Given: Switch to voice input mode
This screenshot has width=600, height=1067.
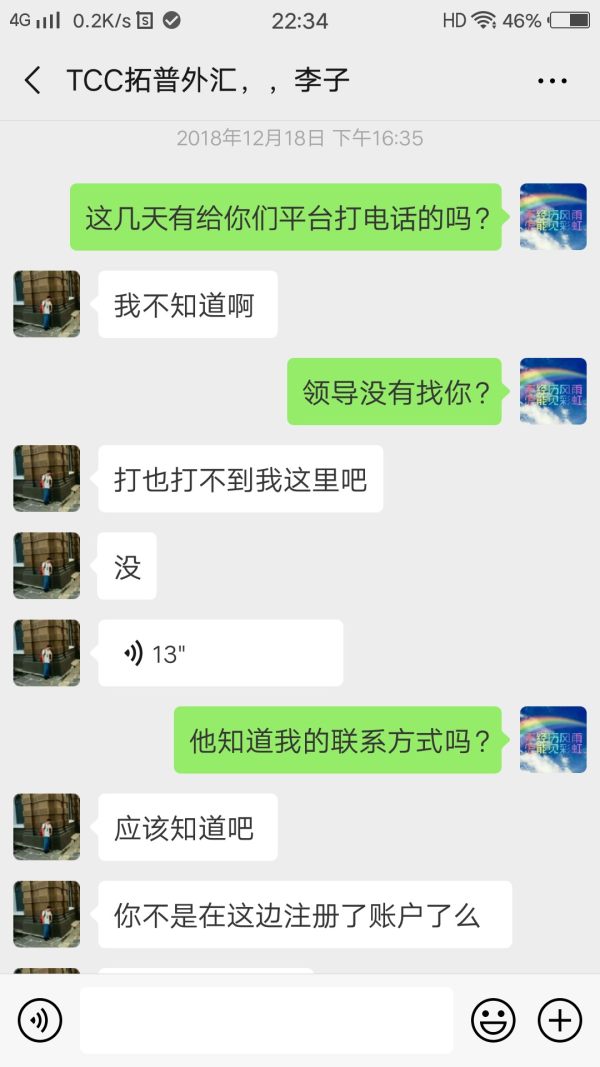Looking at the screenshot, I should tap(40, 1020).
